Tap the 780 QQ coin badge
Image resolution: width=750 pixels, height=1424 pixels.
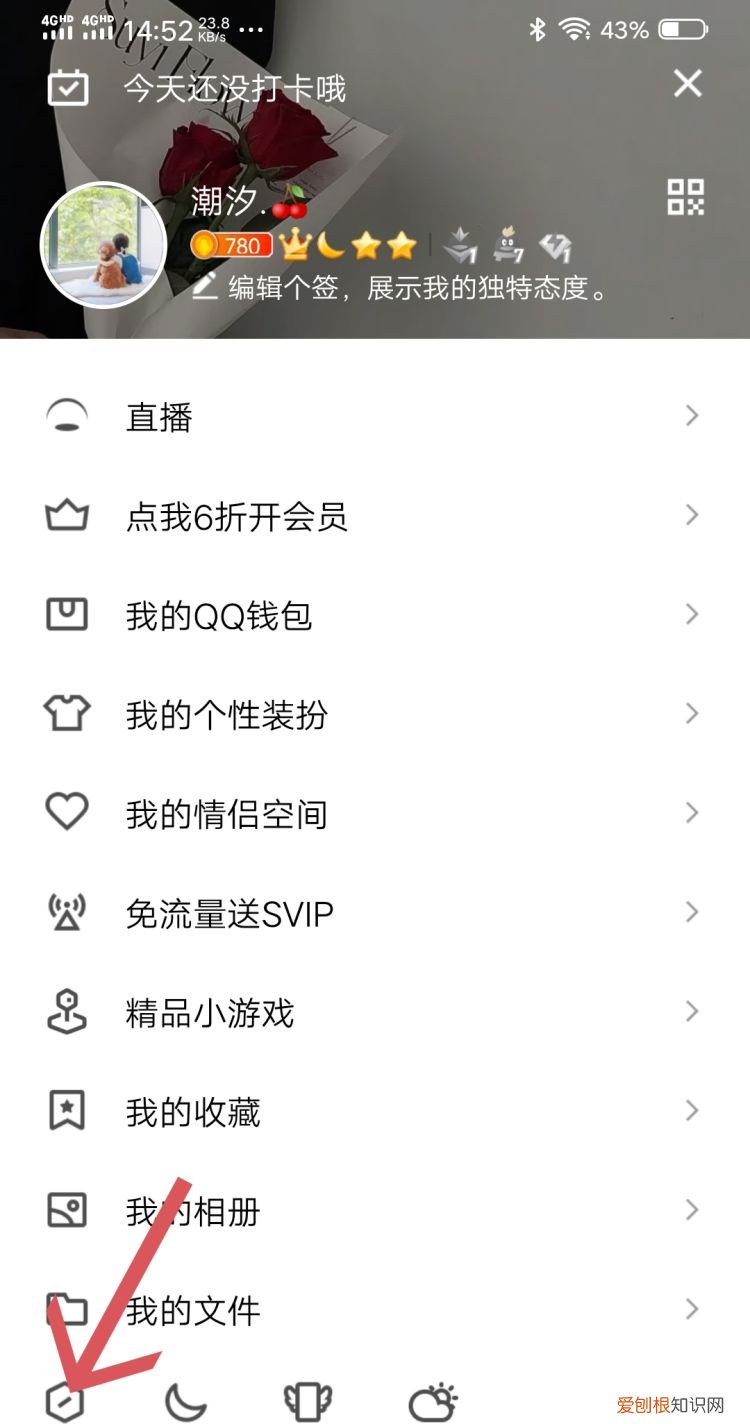click(x=232, y=245)
